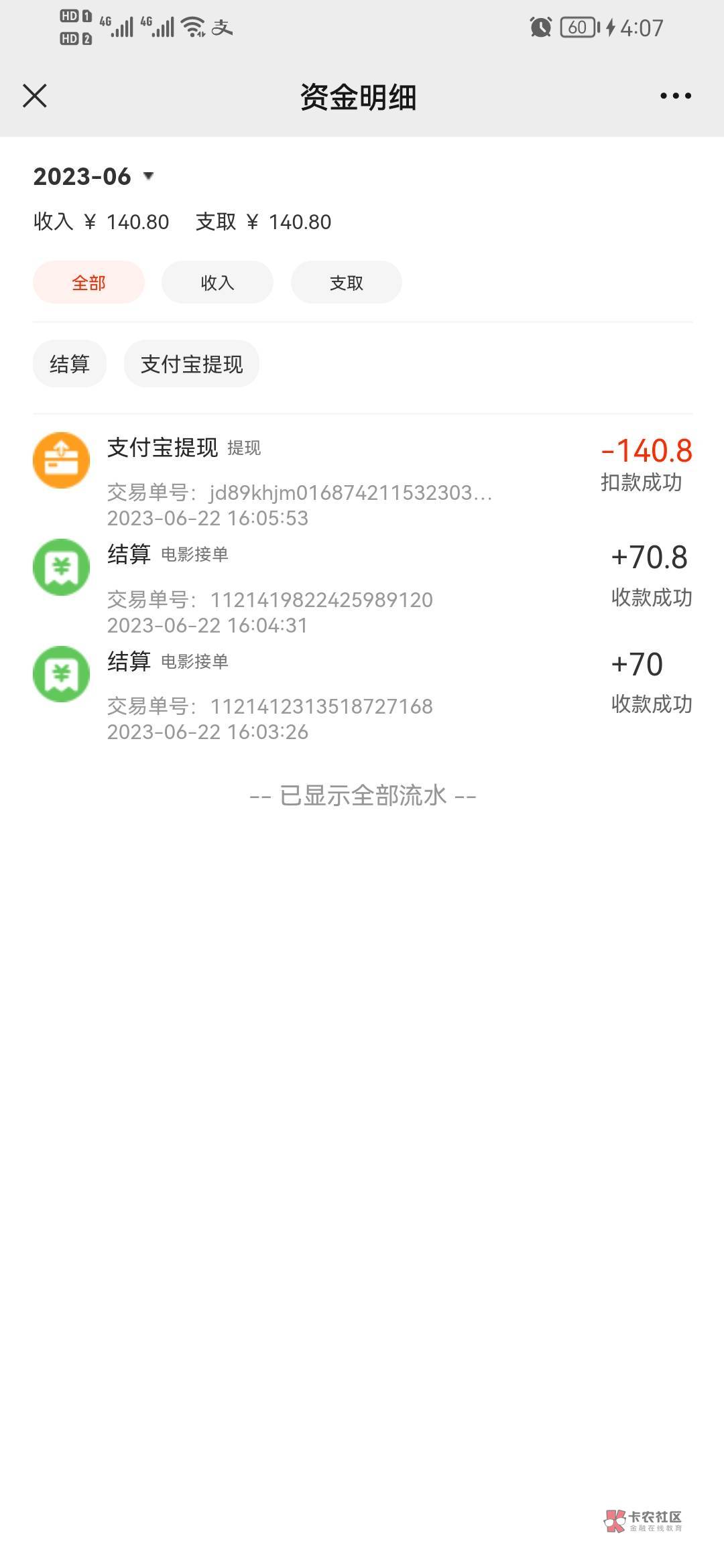Viewport: 724px width, 1568px height.
Task: Switch to the 支取 filter
Action: pos(346,282)
